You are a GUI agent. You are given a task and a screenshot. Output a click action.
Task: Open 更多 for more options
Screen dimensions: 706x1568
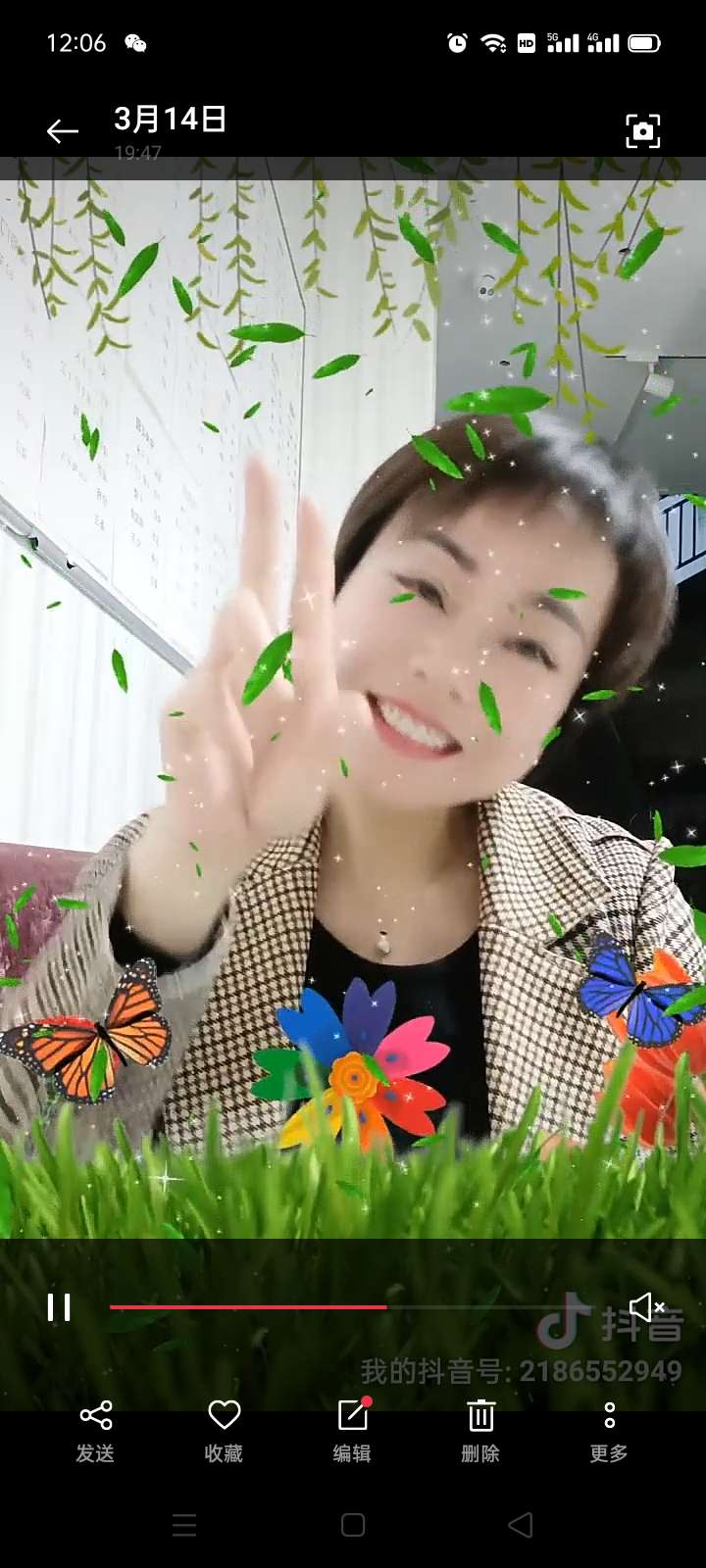[609, 1430]
